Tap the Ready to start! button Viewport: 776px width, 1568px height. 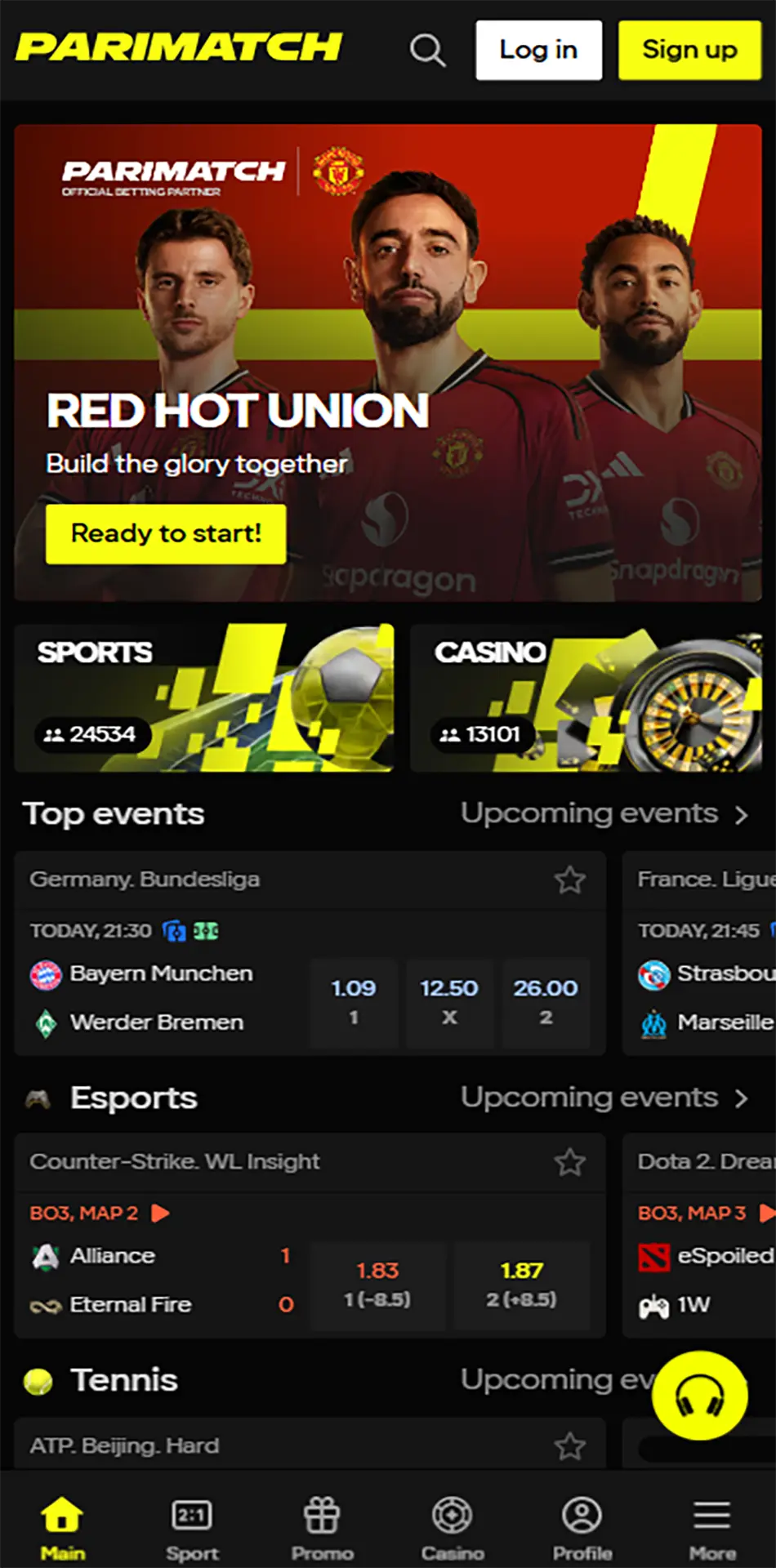click(166, 534)
